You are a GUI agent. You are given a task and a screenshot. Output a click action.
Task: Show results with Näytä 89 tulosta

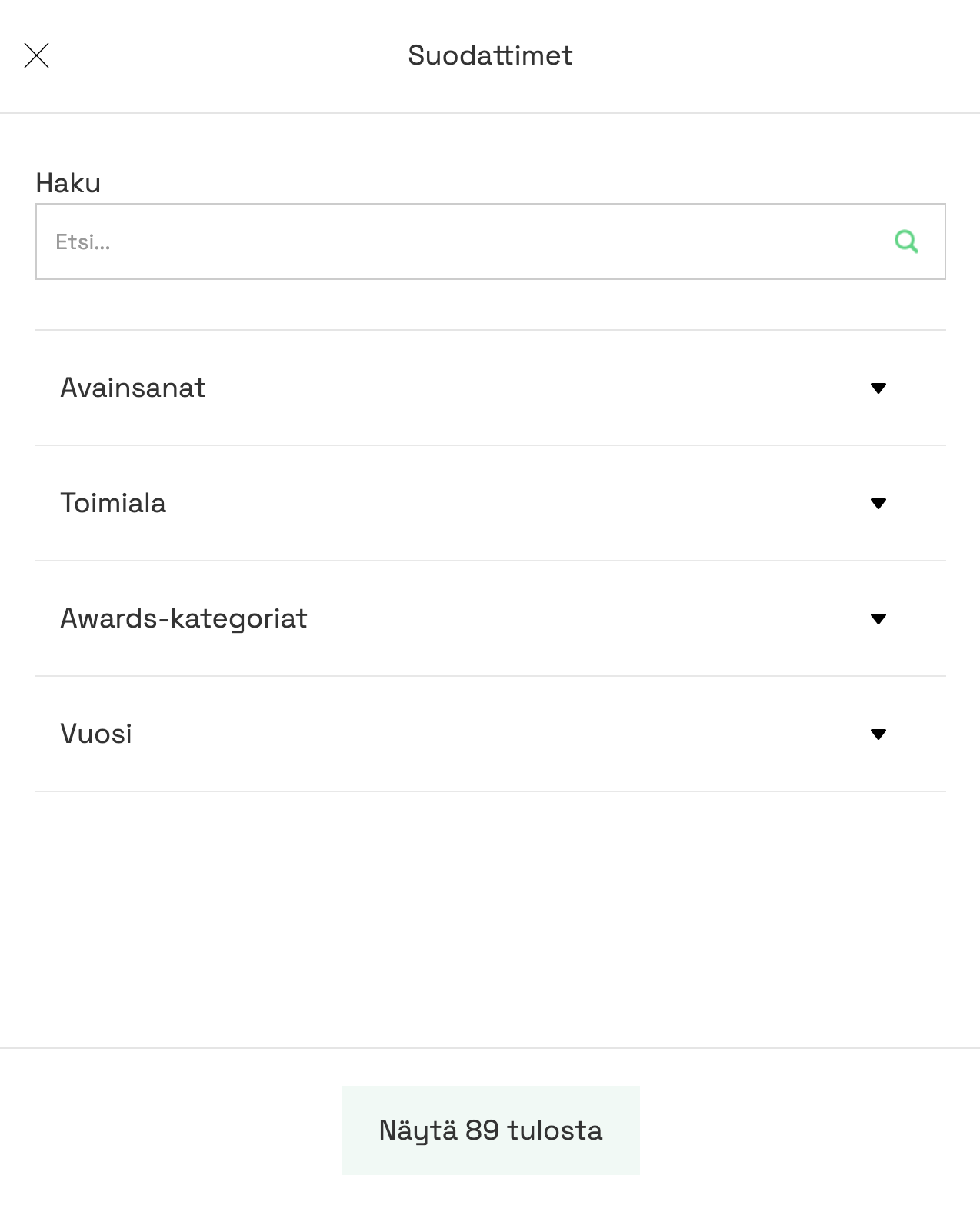[x=490, y=1130]
